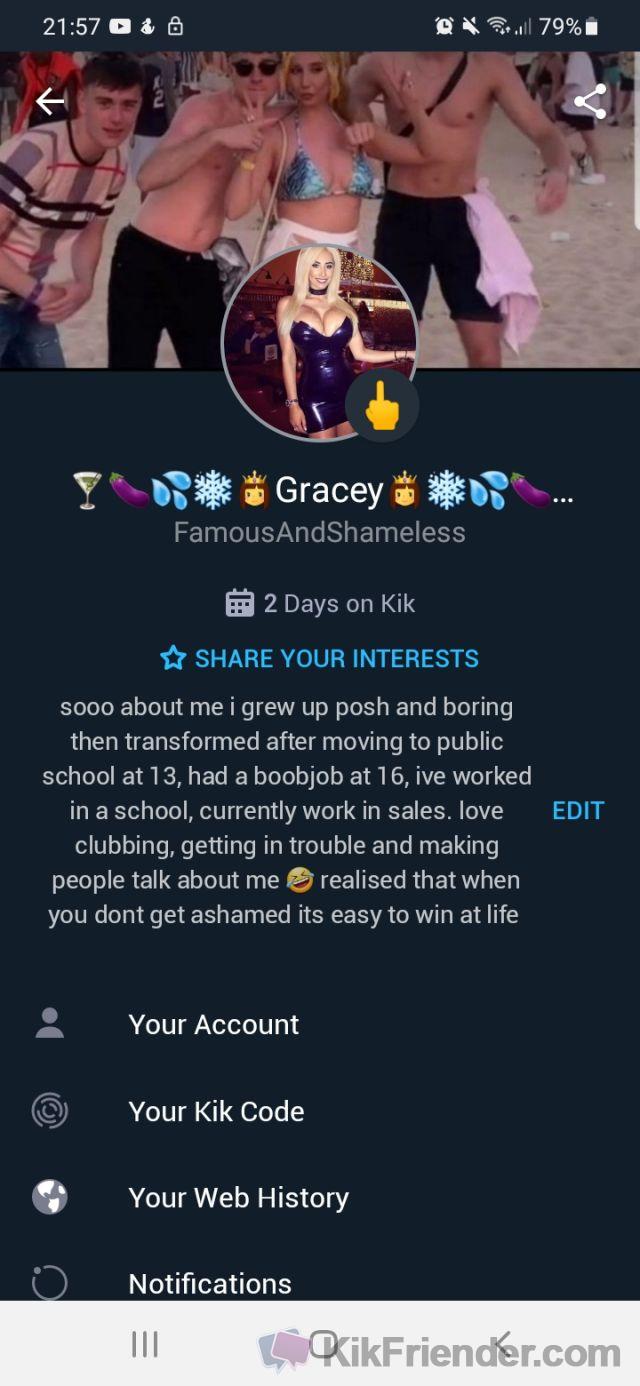640x1386 pixels.
Task: Edit the profile bio
Action: click(x=578, y=810)
